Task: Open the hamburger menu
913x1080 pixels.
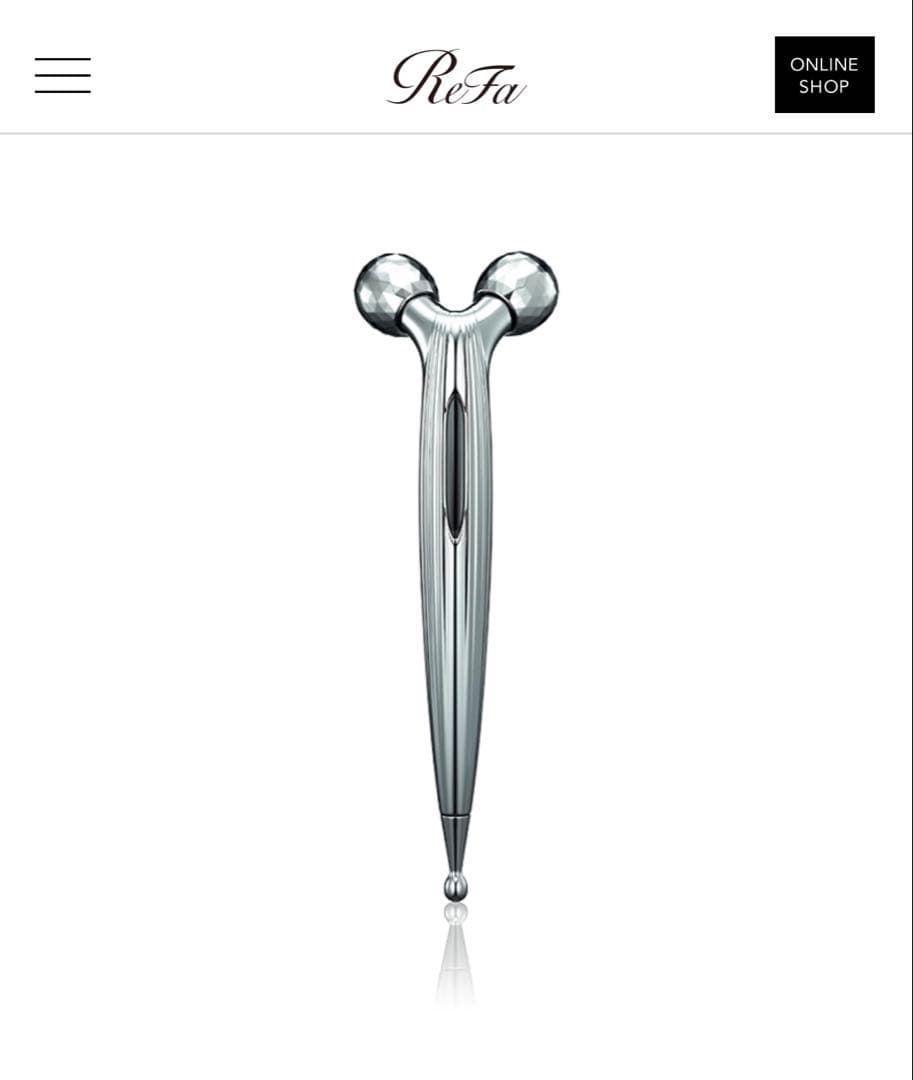Action: 62,76
